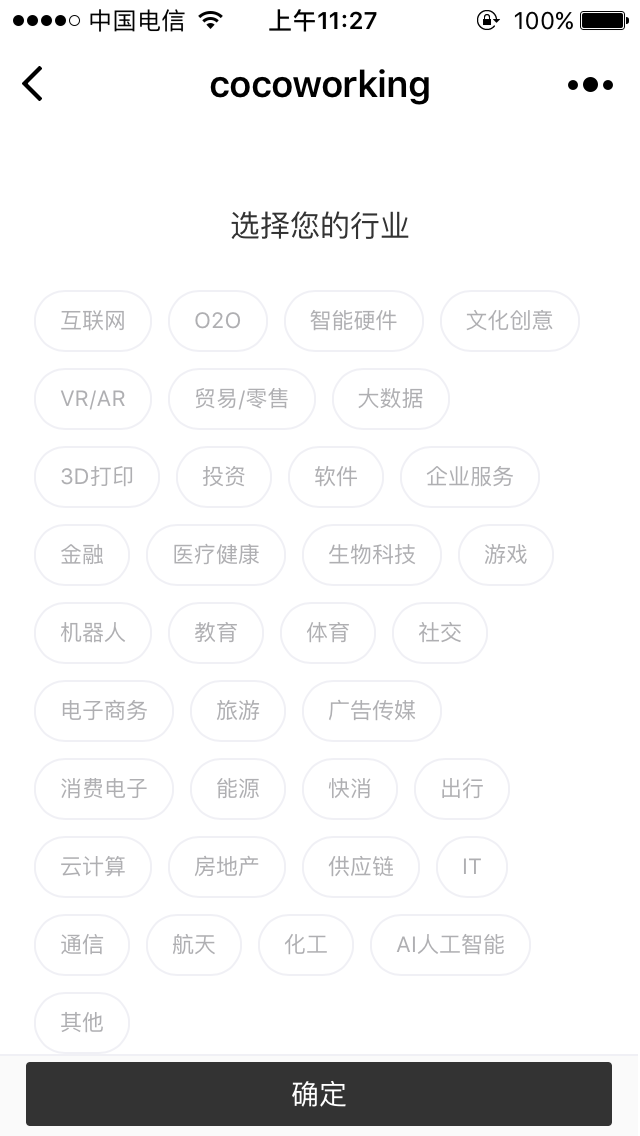The width and height of the screenshot is (640, 1136).
Task: Pick 智能硬件 as your industry
Action: click(x=354, y=320)
